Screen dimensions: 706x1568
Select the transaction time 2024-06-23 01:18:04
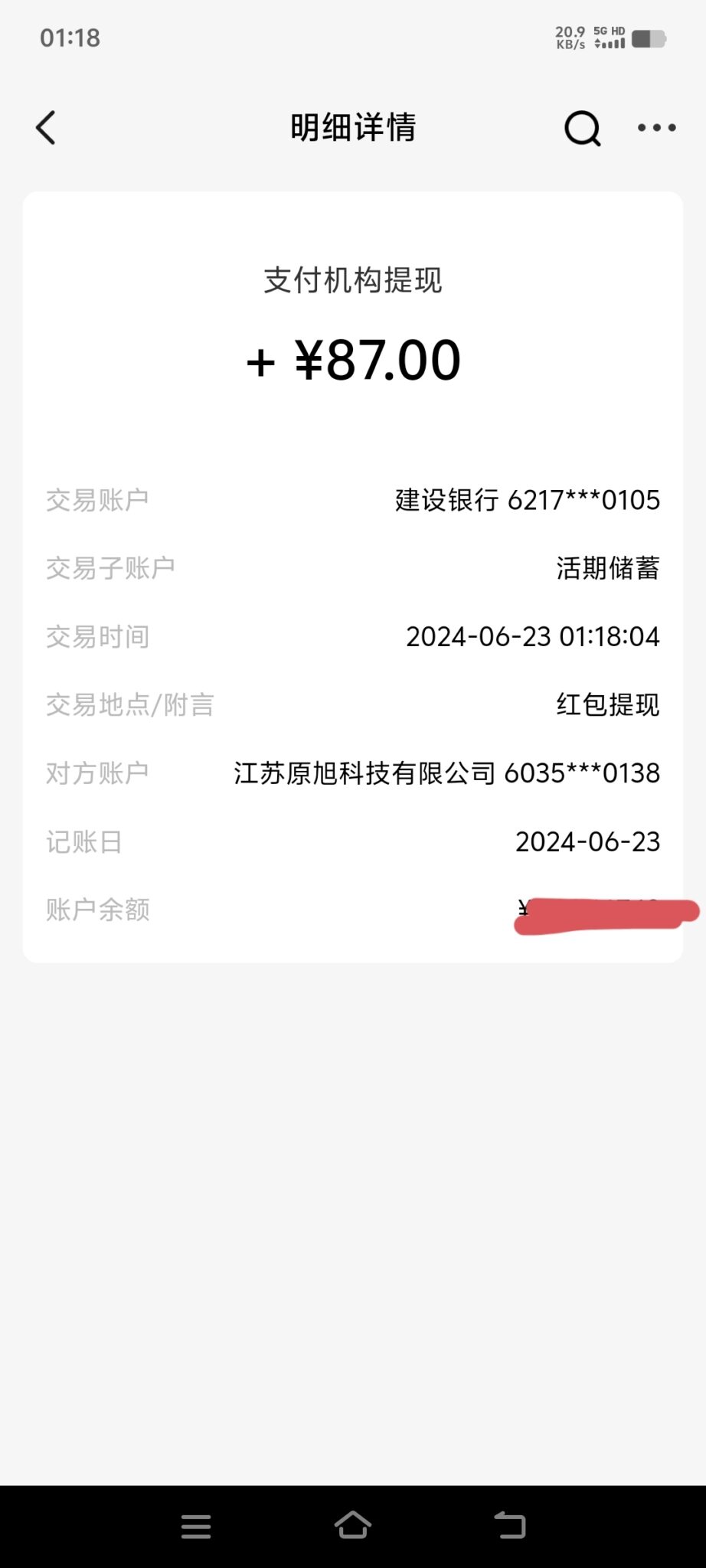pos(534,636)
